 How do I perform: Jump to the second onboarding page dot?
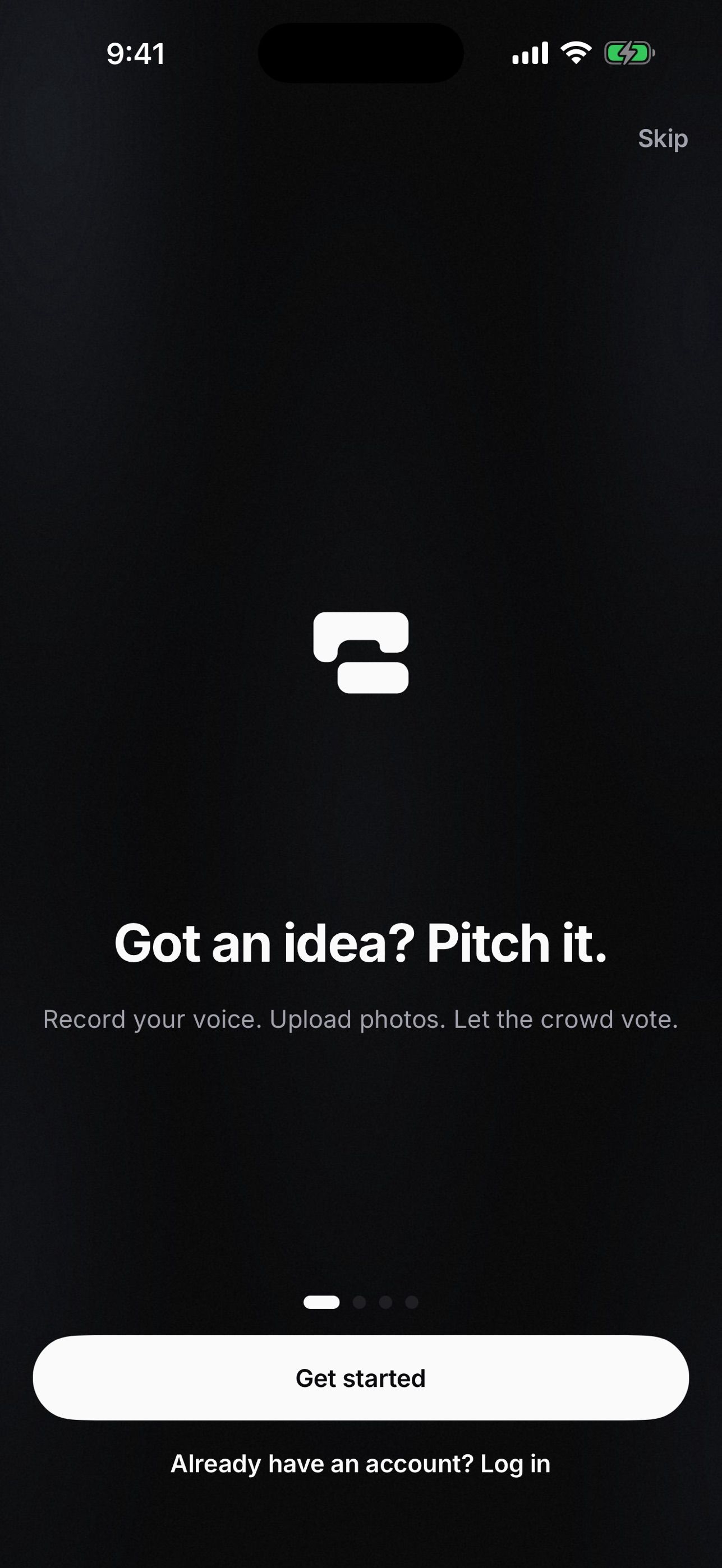pos(359,1302)
